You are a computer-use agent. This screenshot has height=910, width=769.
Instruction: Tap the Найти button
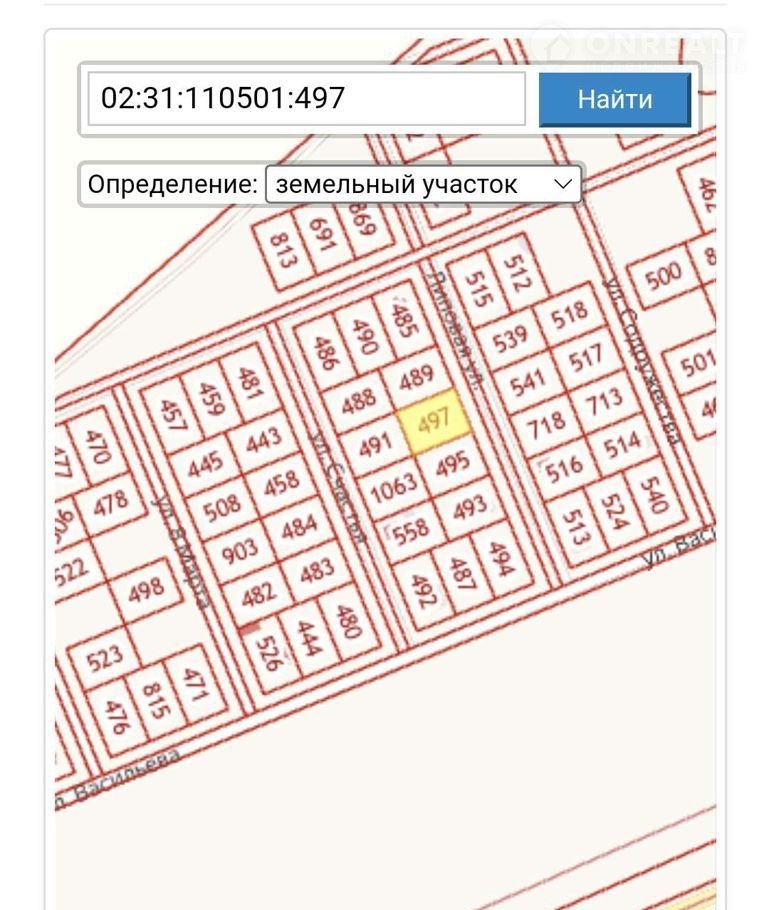(614, 99)
